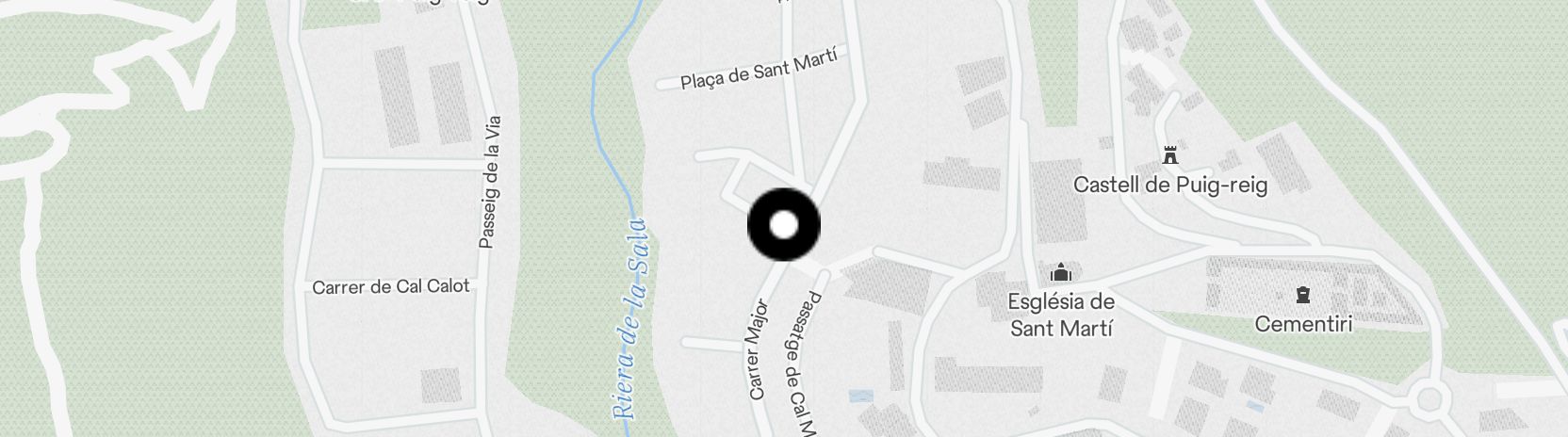Select Castell de Puig-reig on the map
The width and height of the screenshot is (1568, 437).
click(1170, 155)
